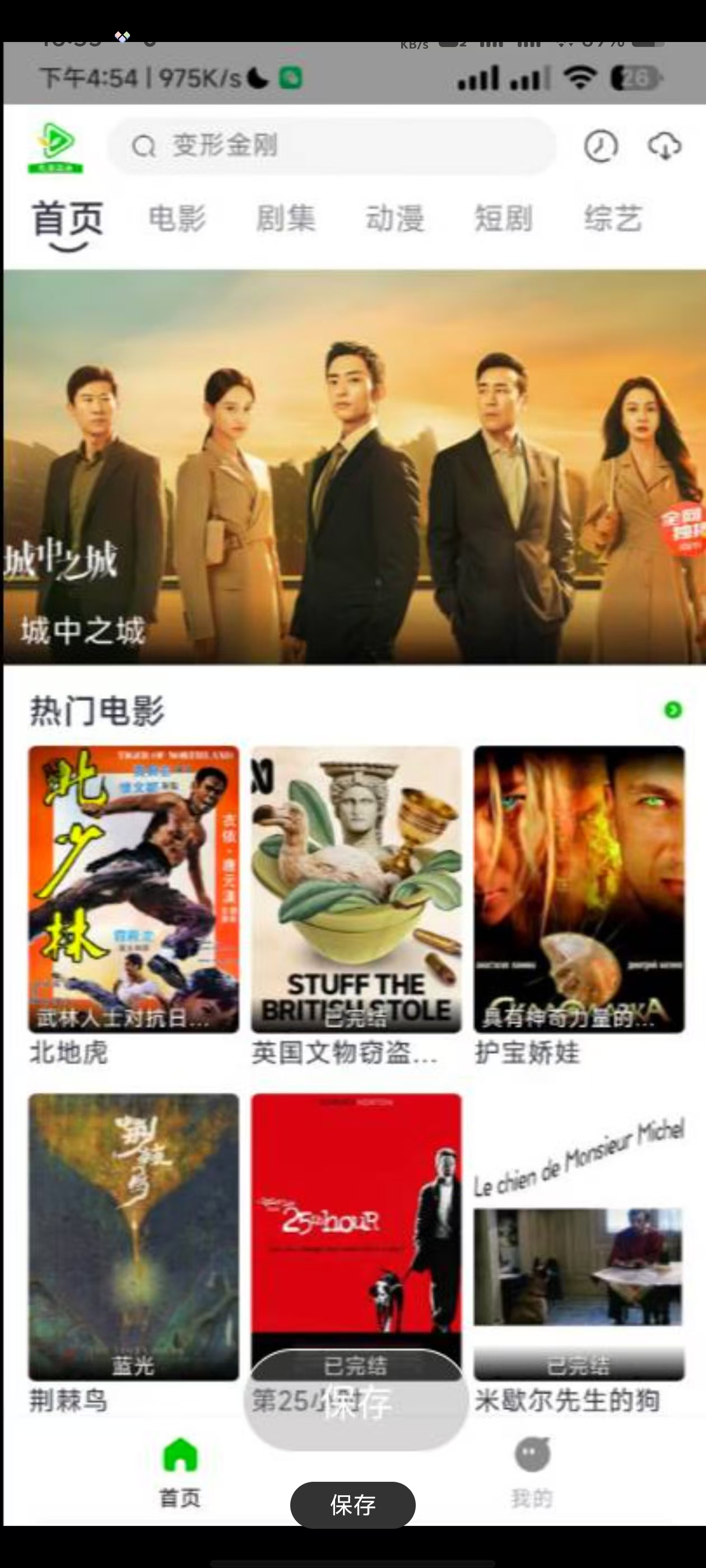
Task: Show the 综艺 tab
Action: (x=613, y=218)
